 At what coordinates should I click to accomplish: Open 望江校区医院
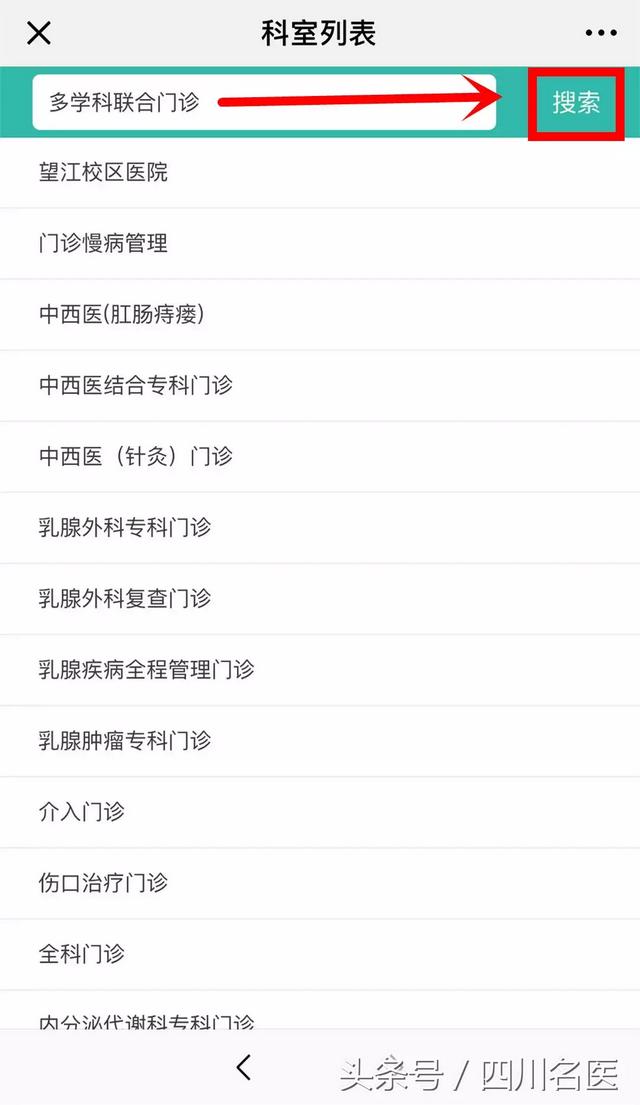[x=320, y=173]
